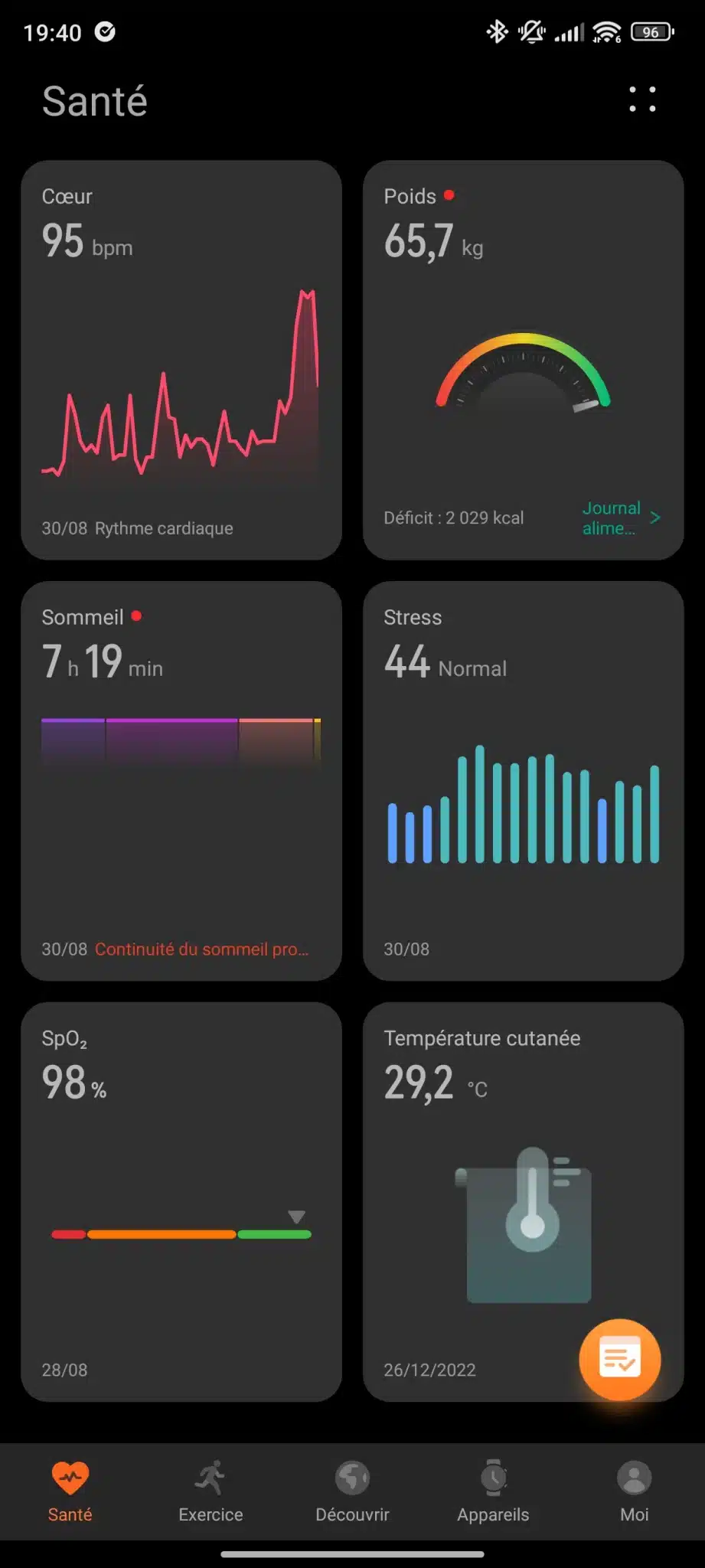705x1568 pixels.
Task: Select the Santé tab
Action: click(x=70, y=1491)
